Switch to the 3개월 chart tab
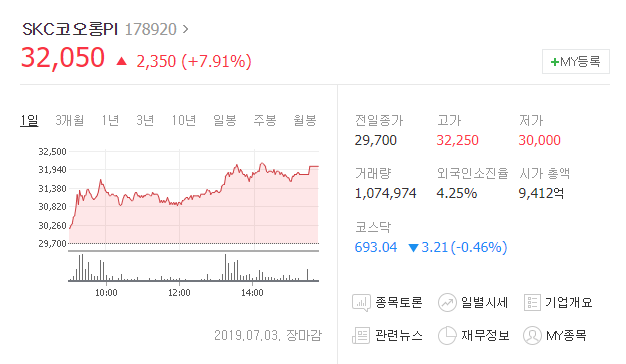 tap(69, 120)
